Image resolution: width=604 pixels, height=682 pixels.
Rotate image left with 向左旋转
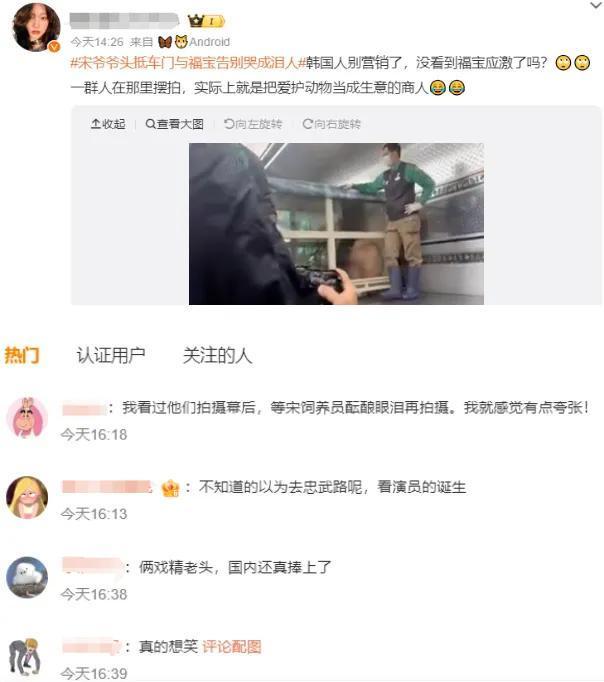(253, 124)
